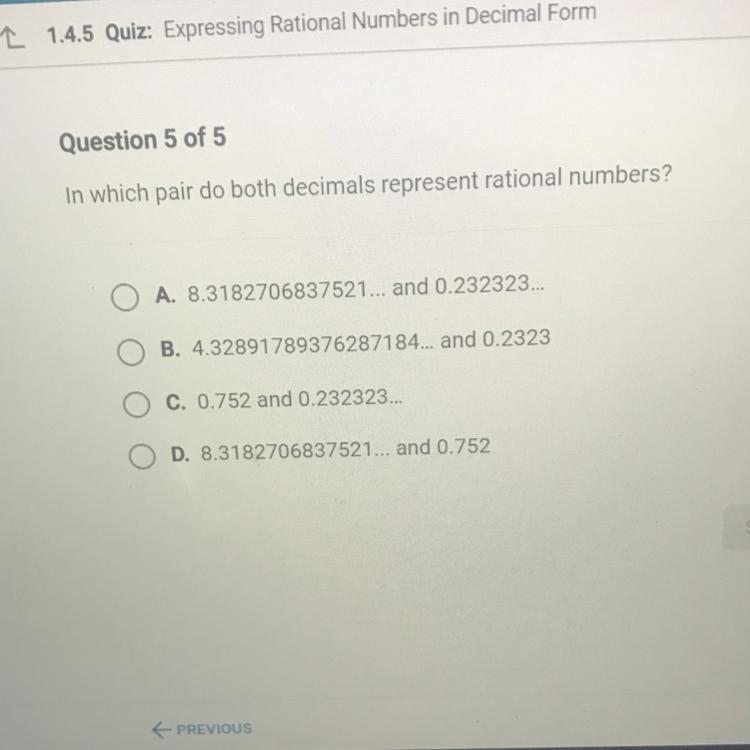This screenshot has width=750, height=750.
Task: Go back to the previous question
Action: tap(202, 728)
